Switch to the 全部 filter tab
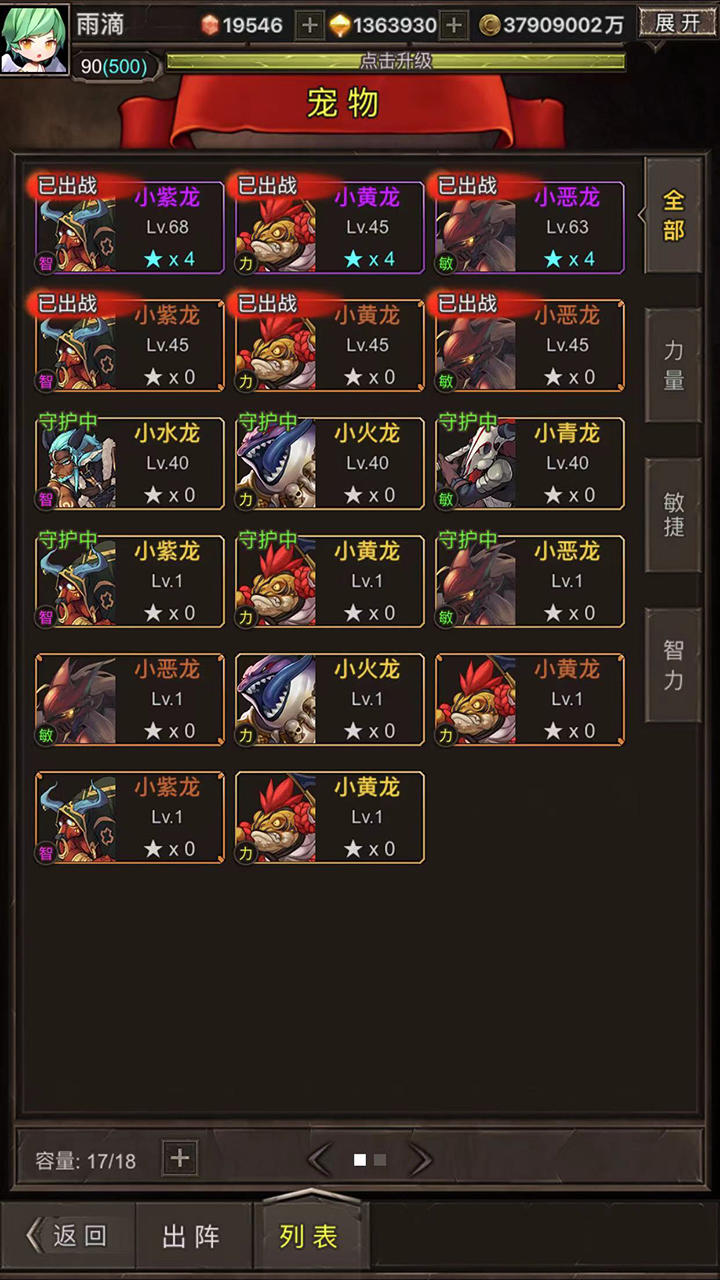Viewport: 720px width, 1280px height. [673, 216]
